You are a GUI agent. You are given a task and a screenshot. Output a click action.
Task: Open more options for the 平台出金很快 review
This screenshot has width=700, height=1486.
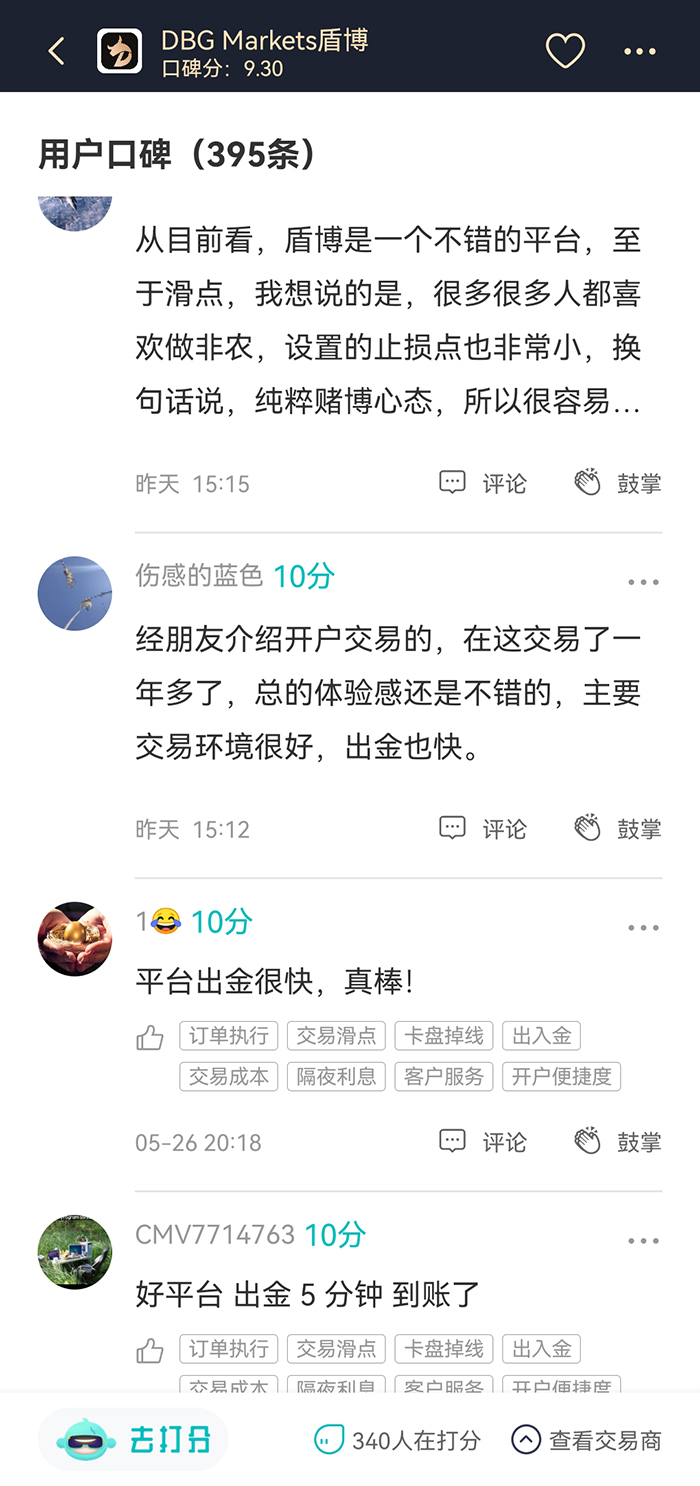[643, 928]
